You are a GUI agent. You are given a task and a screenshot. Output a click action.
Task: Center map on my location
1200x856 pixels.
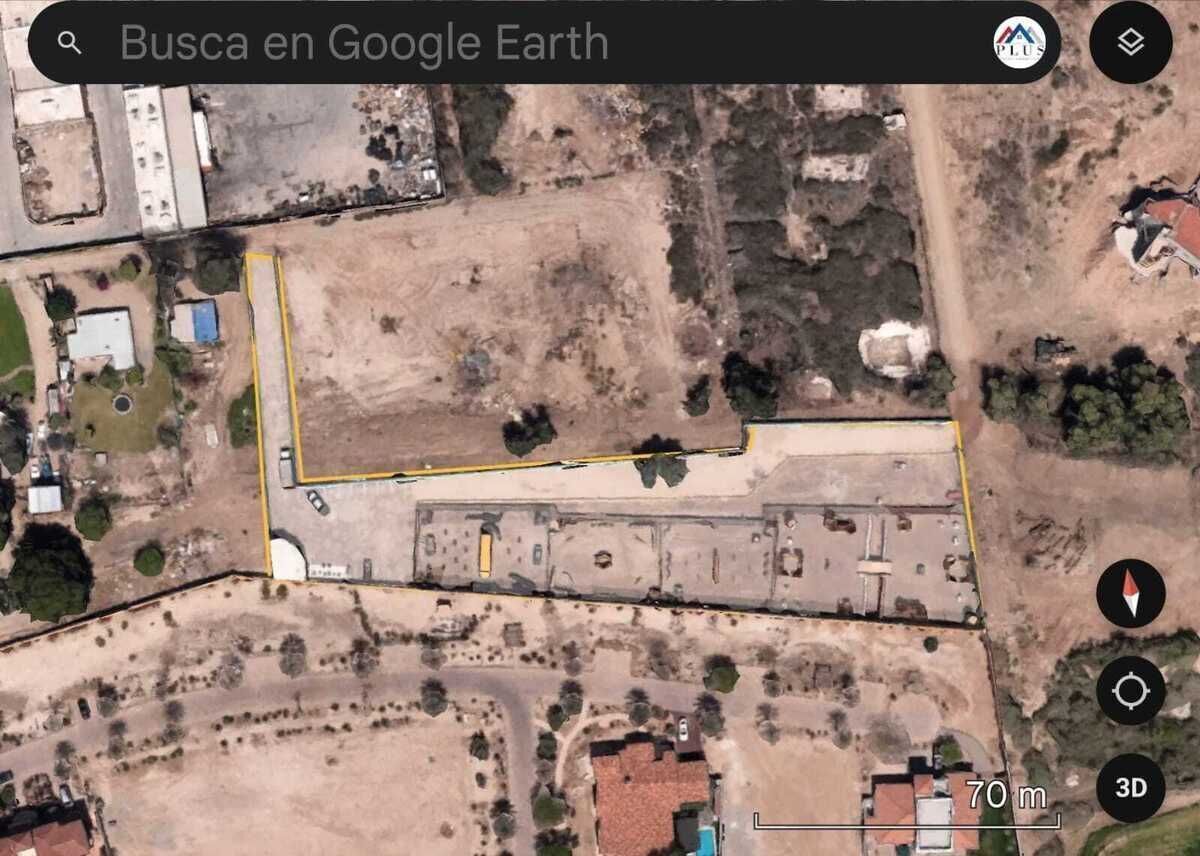[x=1130, y=690]
